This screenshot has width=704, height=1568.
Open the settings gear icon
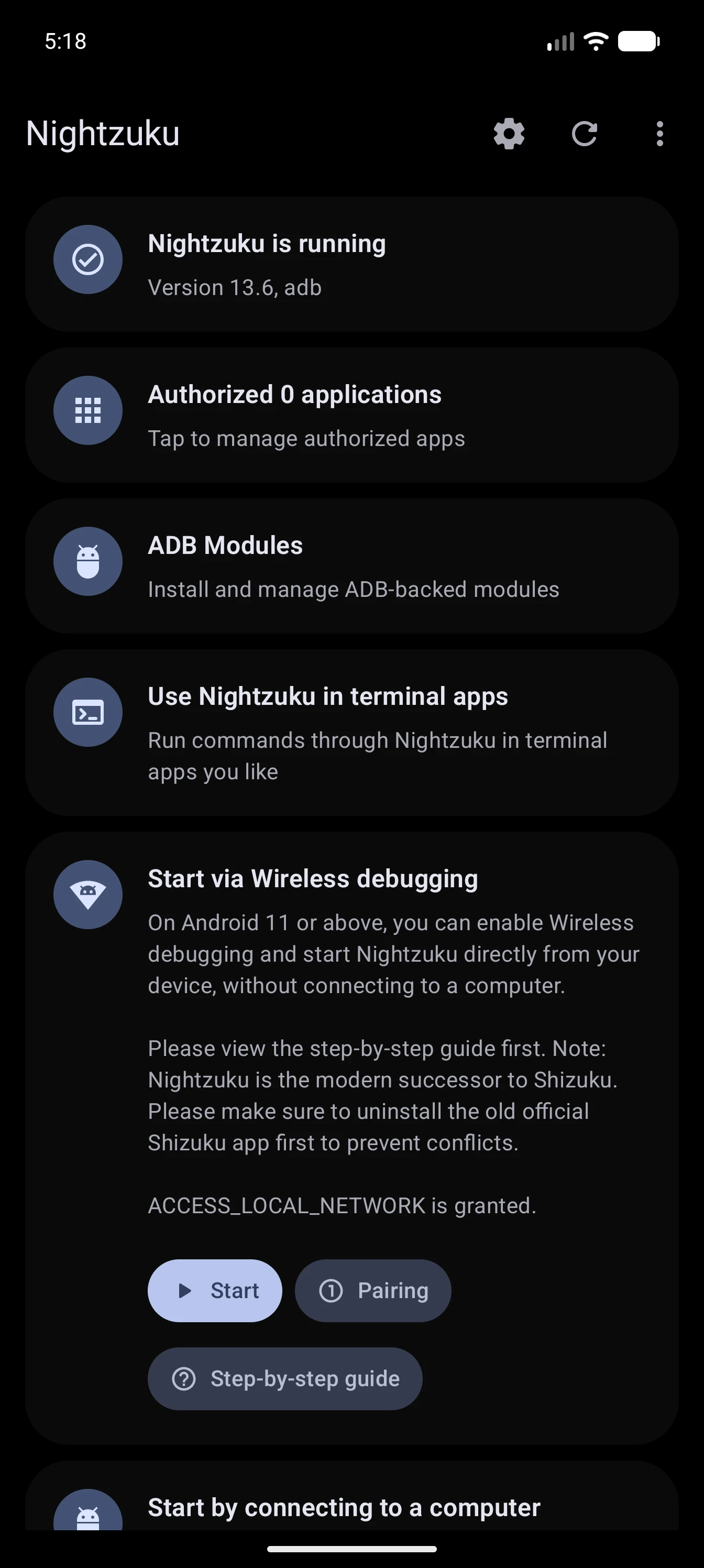point(509,133)
